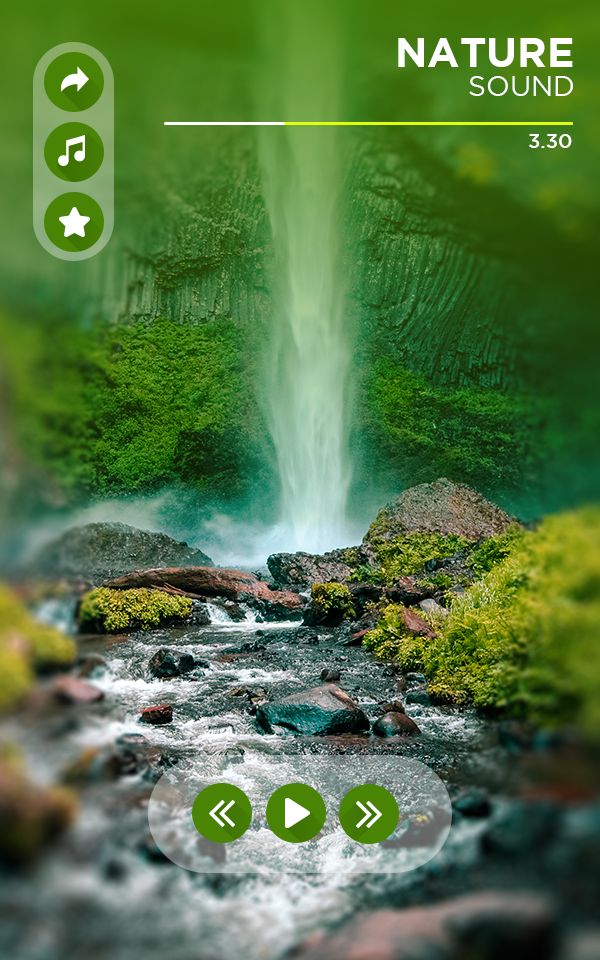Open the music note sound list
The height and width of the screenshot is (960, 600).
74,152
